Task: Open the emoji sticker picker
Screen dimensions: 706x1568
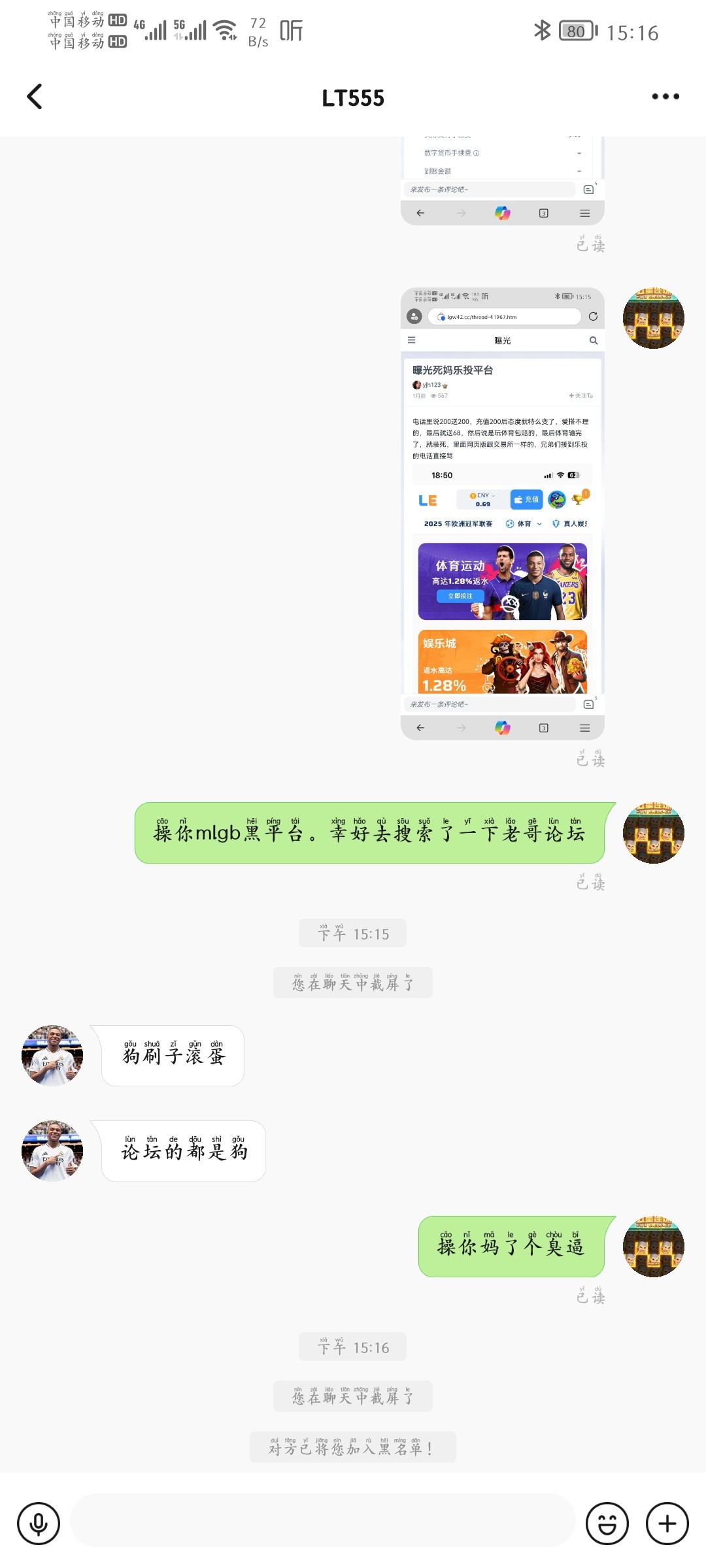Action: (x=607, y=1524)
